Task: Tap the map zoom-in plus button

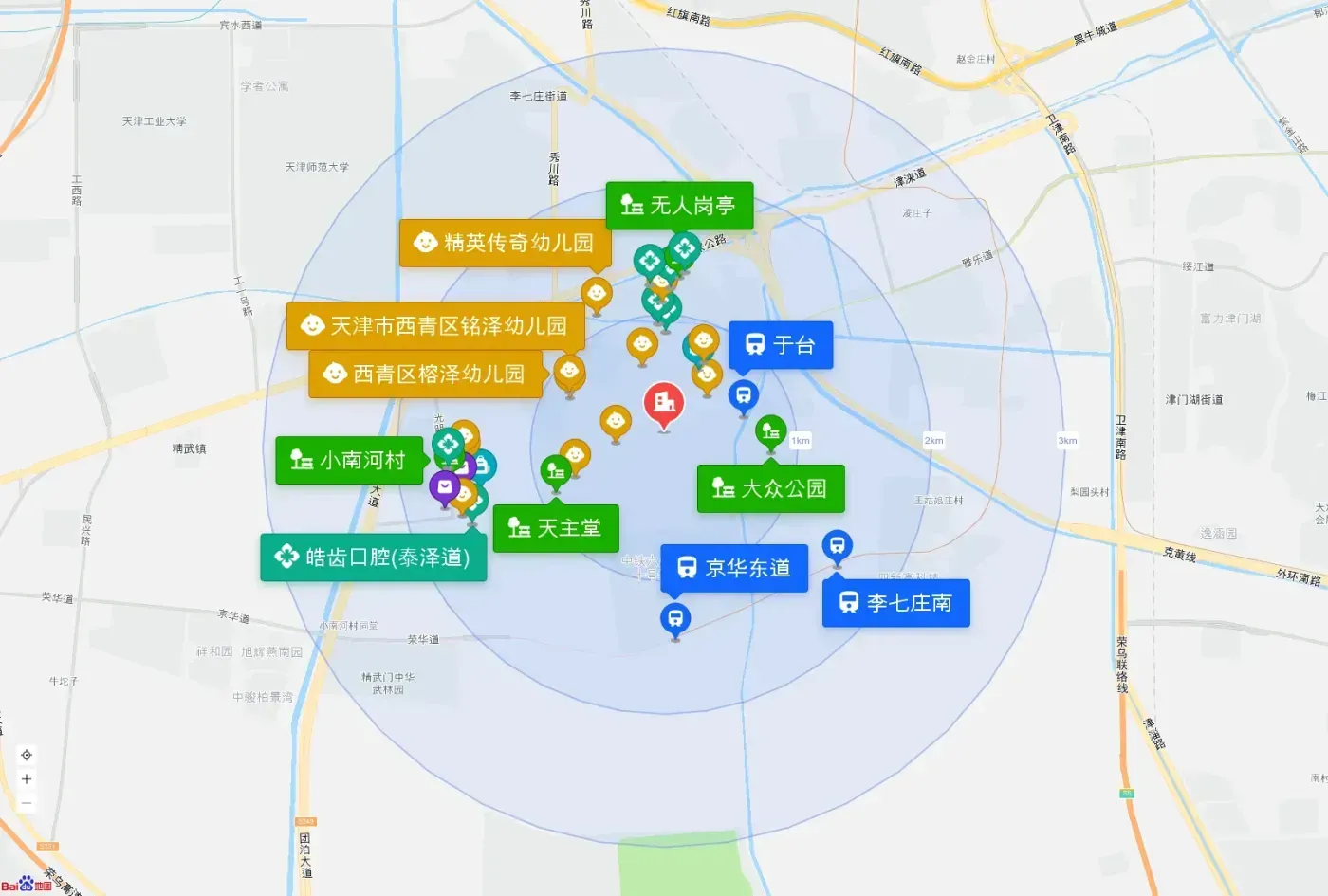Action: [x=27, y=779]
